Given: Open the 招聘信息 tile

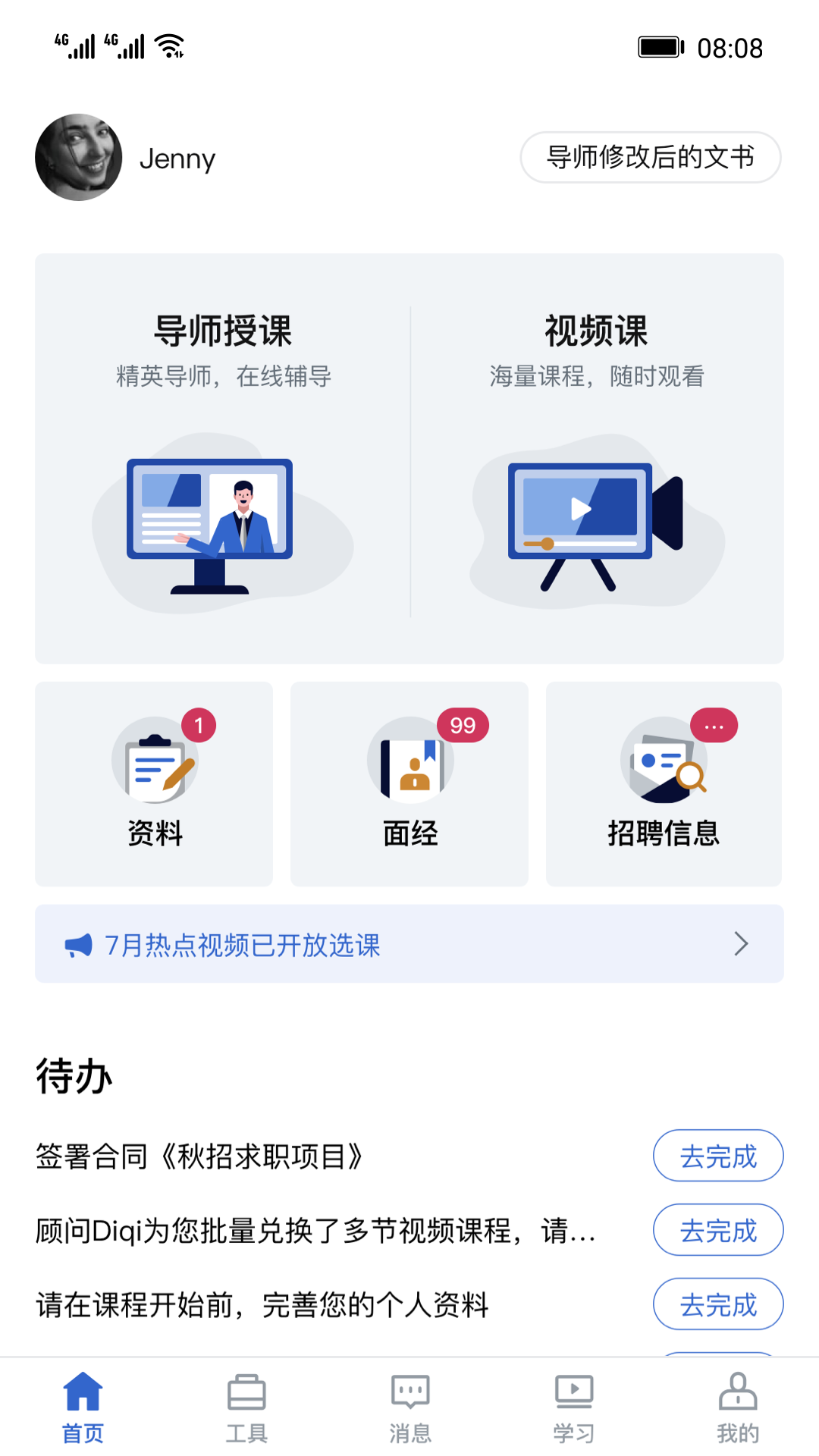Looking at the screenshot, I should tap(664, 783).
